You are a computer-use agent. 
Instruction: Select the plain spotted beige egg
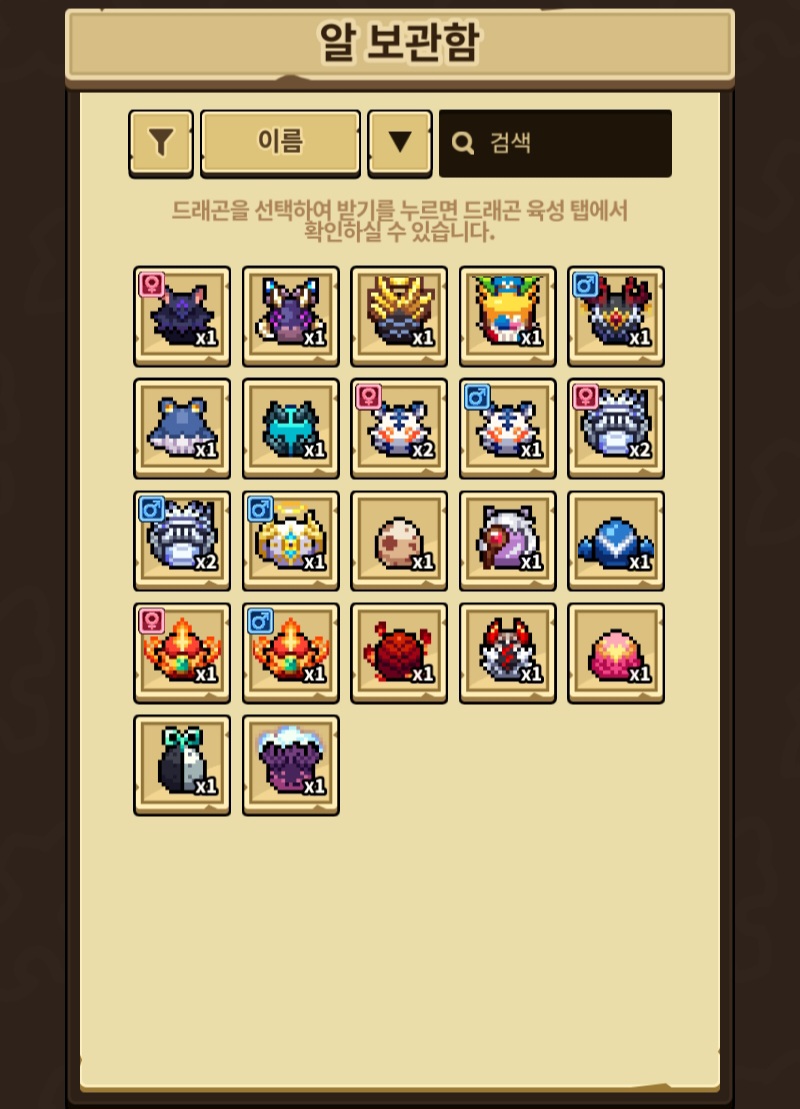[x=399, y=540]
